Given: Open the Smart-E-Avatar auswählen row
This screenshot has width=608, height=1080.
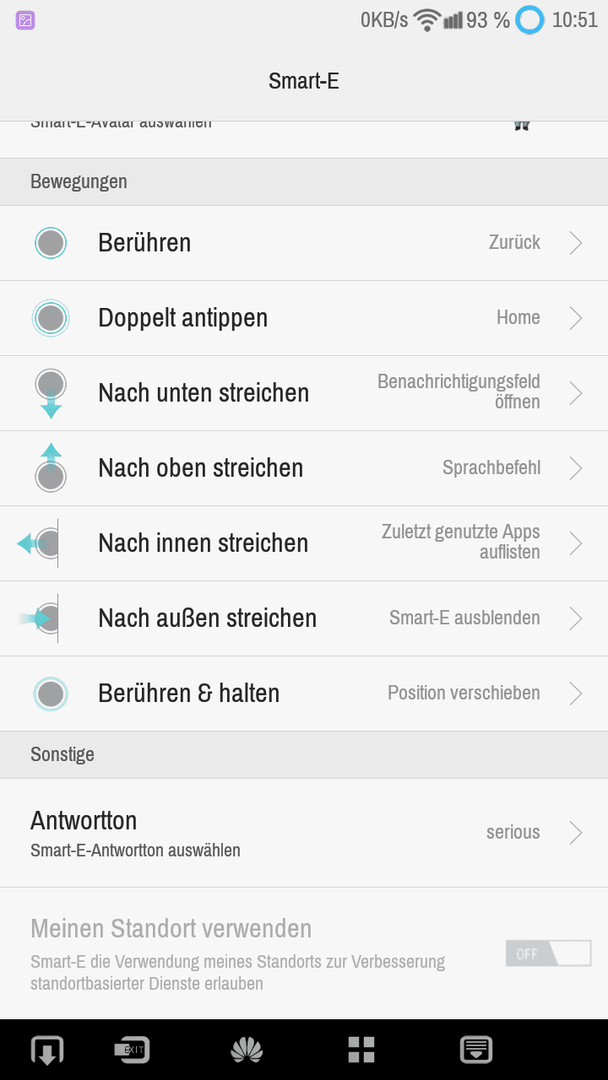Looking at the screenshot, I should (x=304, y=140).
